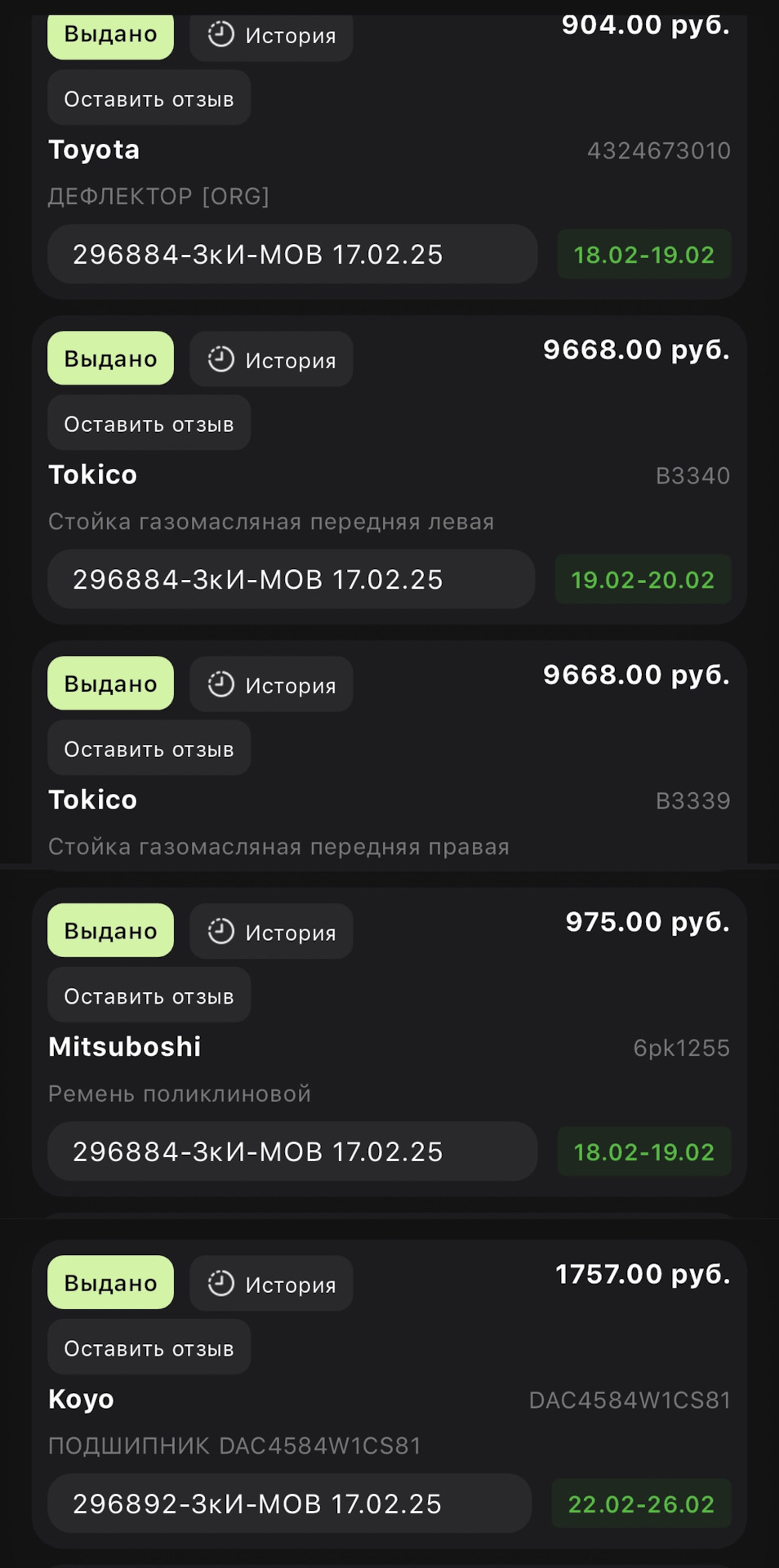Toggle the Выдано status on the Toyota card
Viewport: 779px width, 1568px height.
coord(109,34)
